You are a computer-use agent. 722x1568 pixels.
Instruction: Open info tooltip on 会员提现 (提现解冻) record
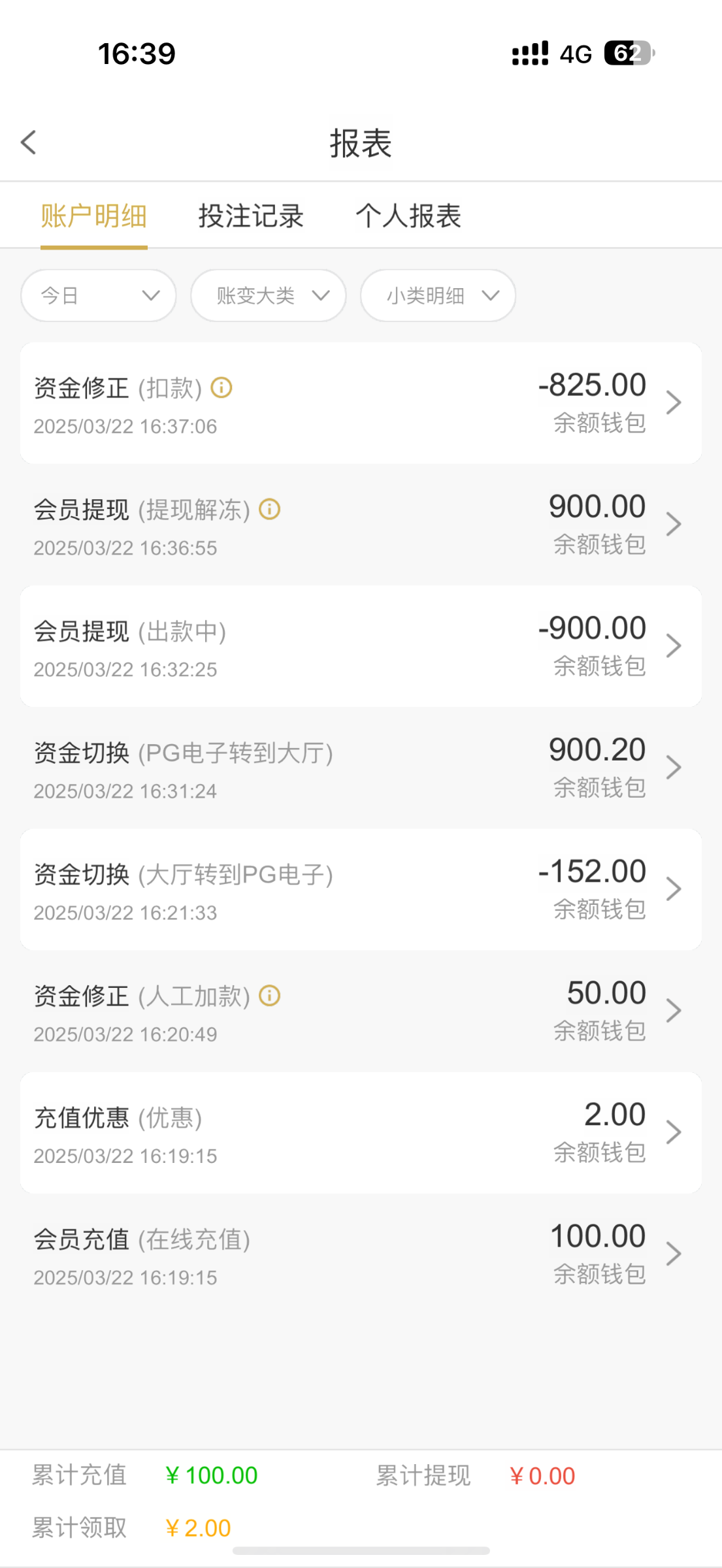pos(270,510)
